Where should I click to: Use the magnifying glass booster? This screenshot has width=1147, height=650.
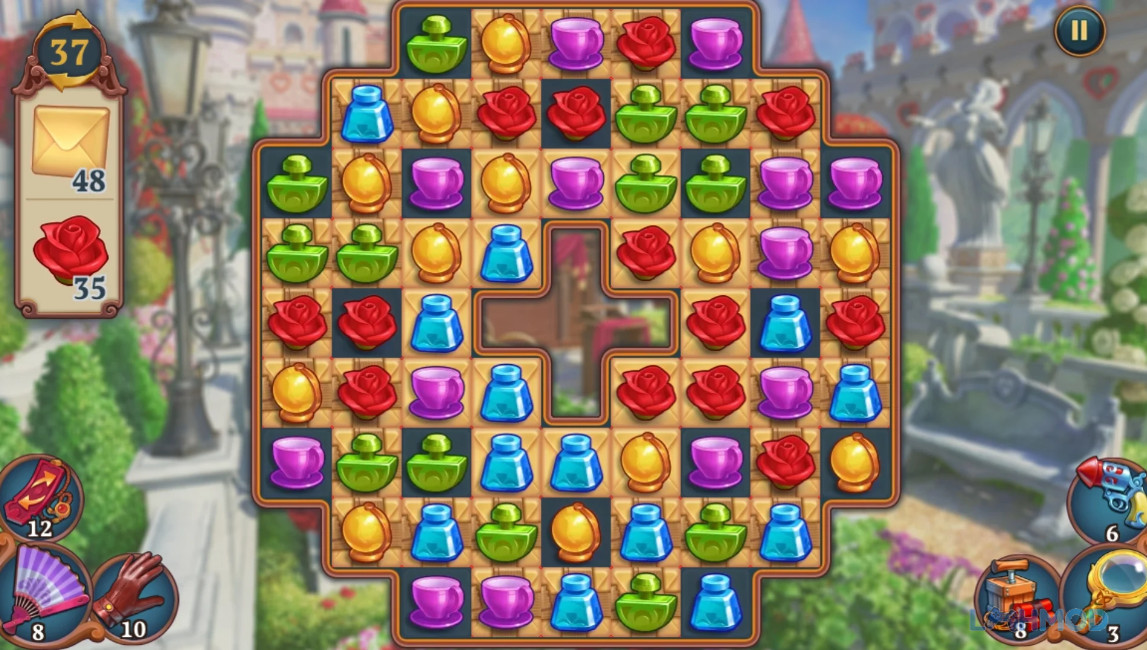click(x=1108, y=598)
